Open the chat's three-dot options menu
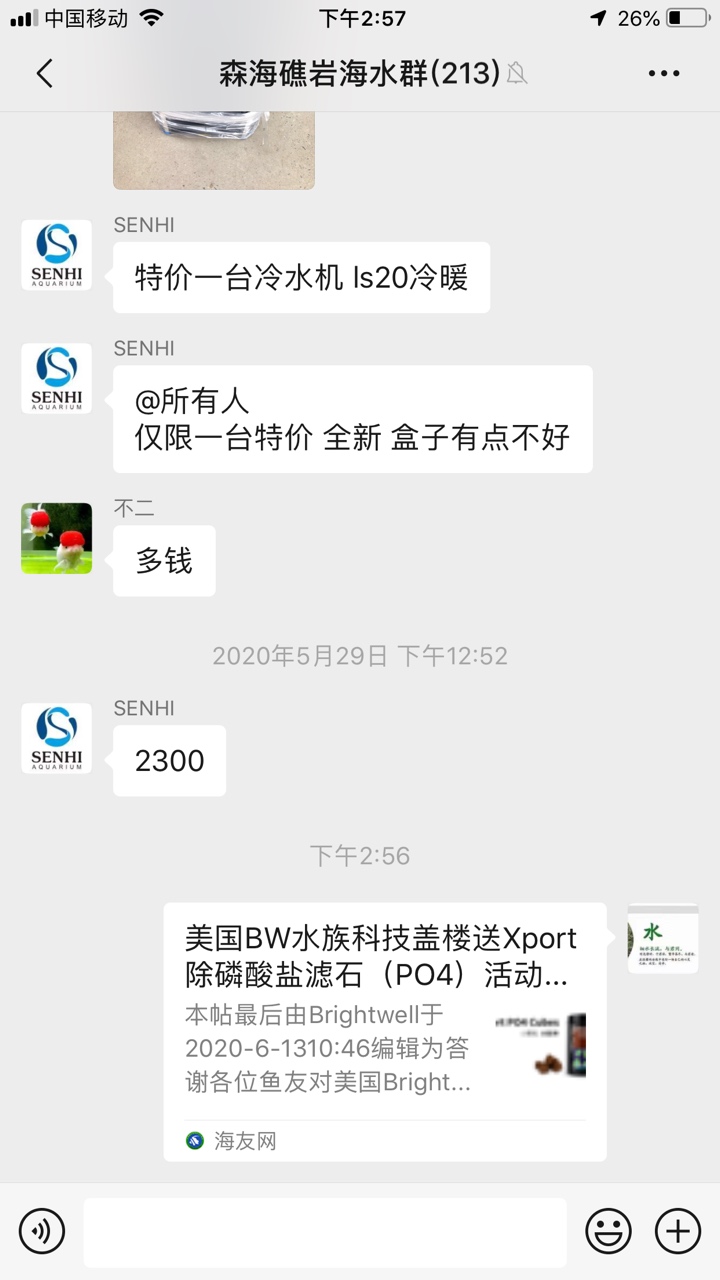Viewport: 720px width, 1280px height. point(664,73)
